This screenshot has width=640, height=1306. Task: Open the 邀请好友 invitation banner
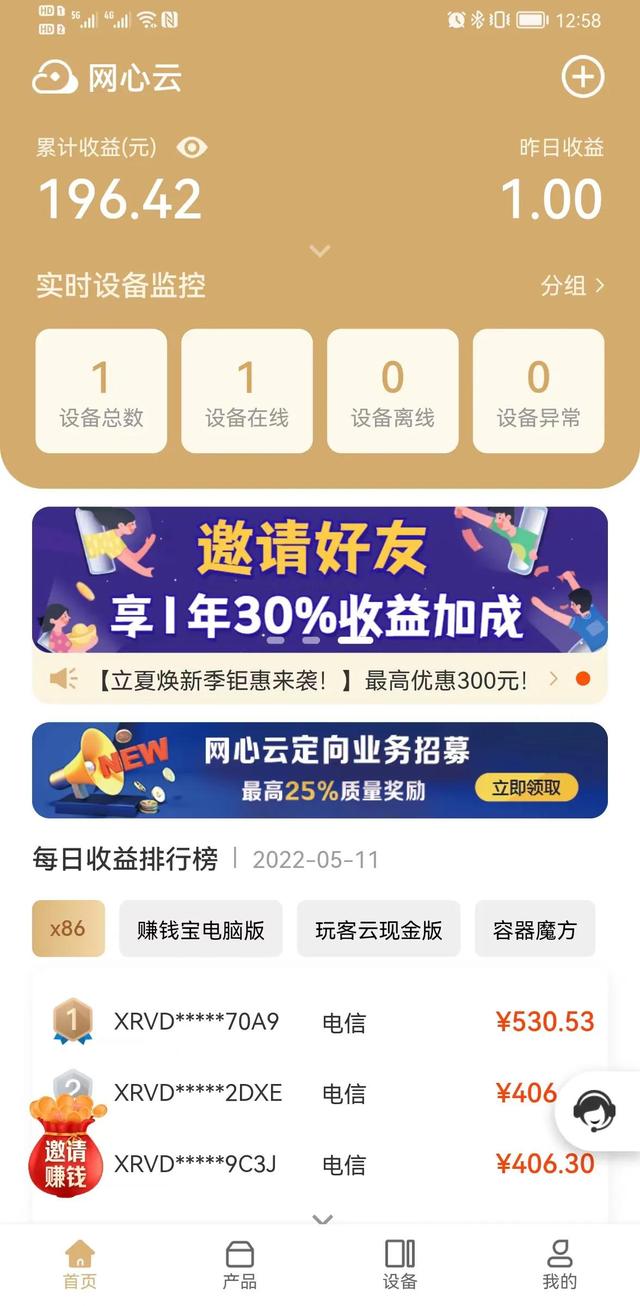pos(320,580)
